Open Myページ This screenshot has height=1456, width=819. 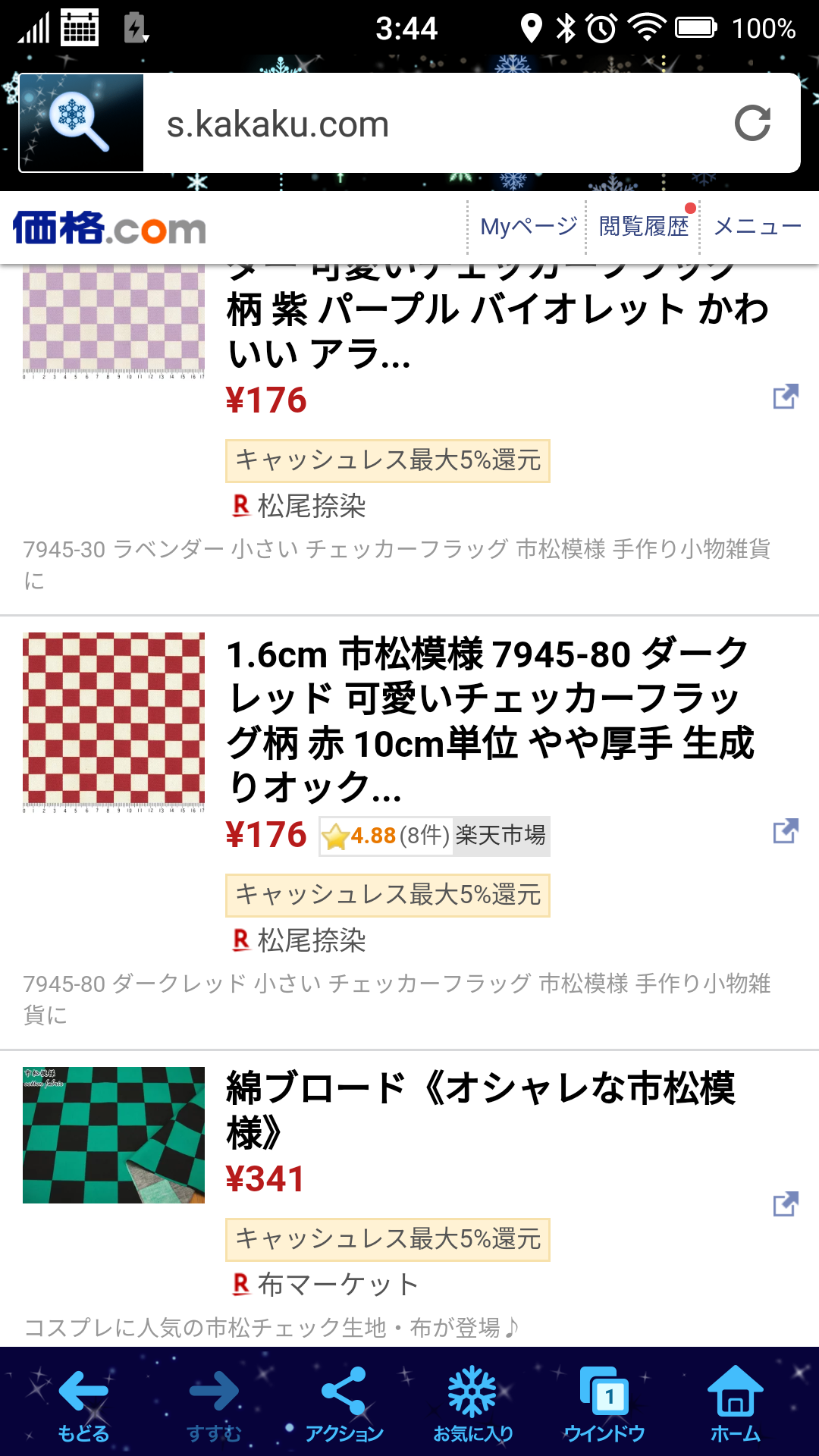click(x=528, y=226)
